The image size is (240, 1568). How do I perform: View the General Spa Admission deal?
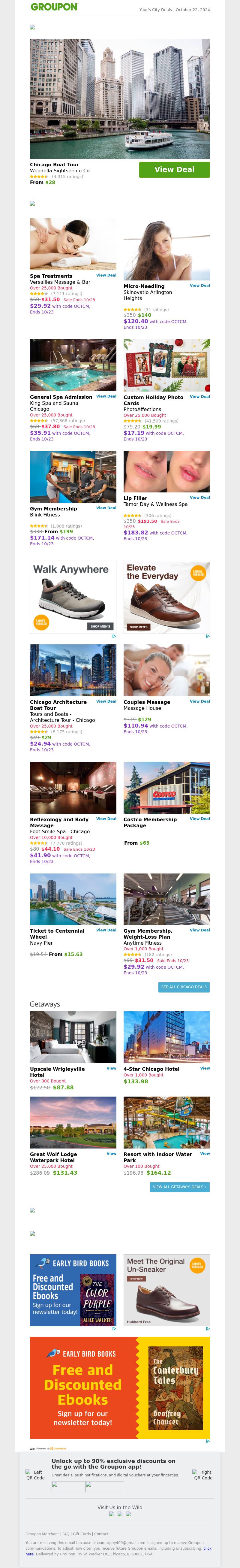click(106, 396)
